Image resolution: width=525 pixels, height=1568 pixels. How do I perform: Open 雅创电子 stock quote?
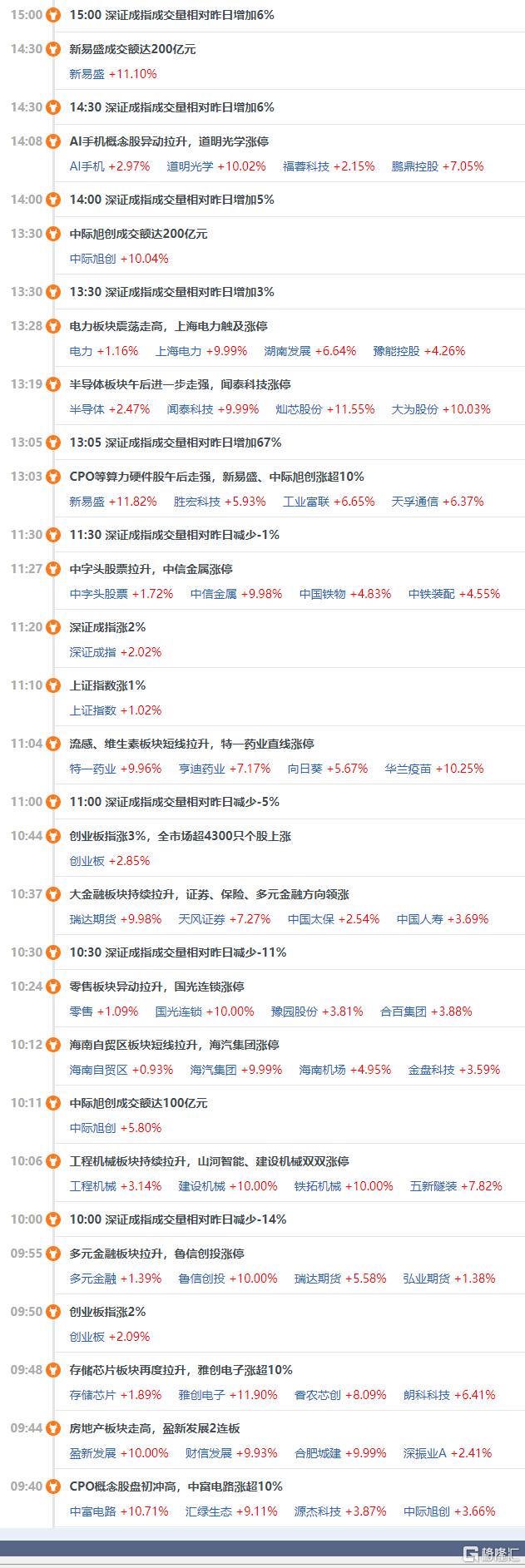pos(201,1395)
